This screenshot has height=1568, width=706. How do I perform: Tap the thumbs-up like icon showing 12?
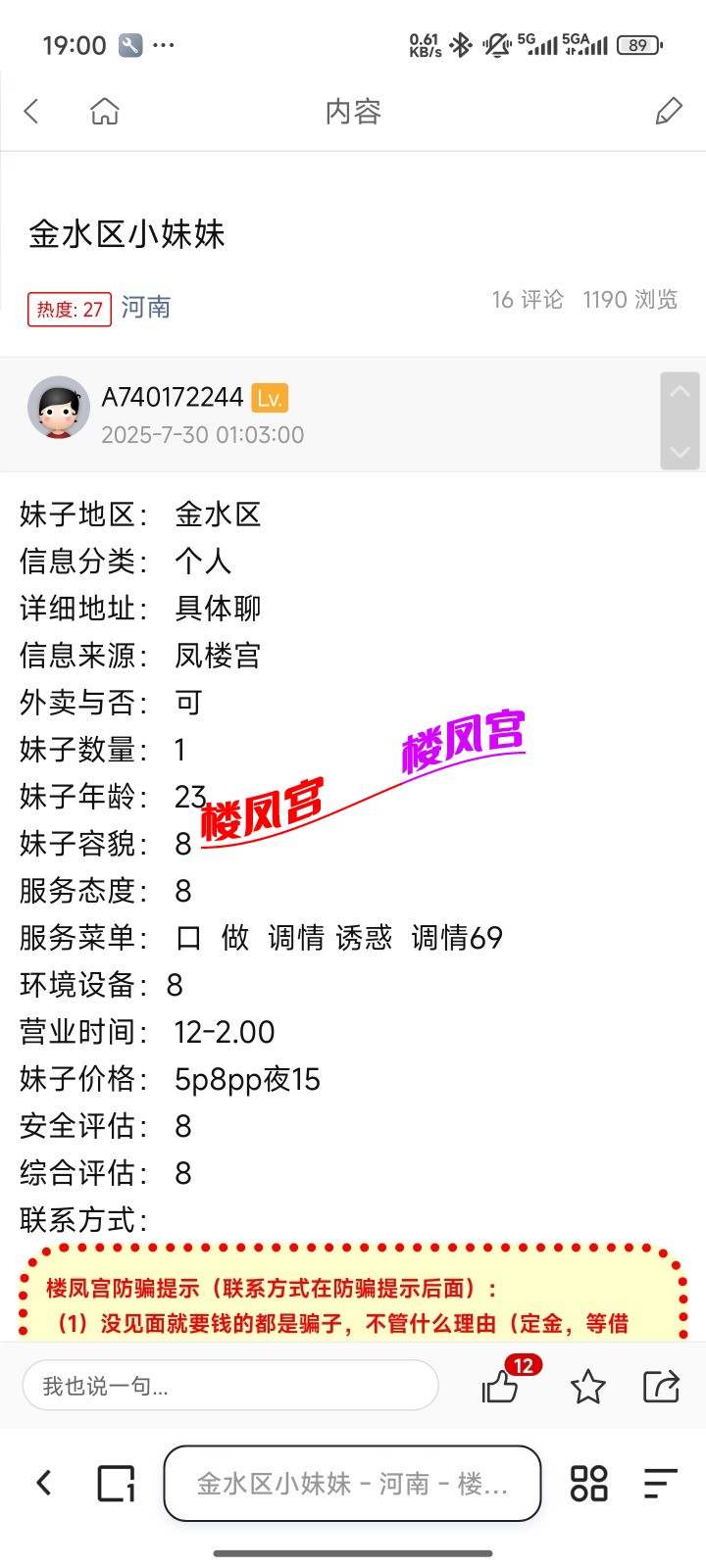point(500,1390)
